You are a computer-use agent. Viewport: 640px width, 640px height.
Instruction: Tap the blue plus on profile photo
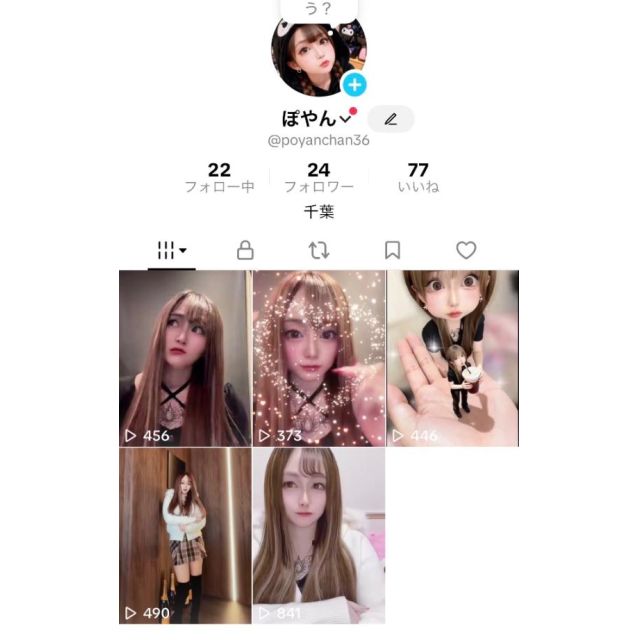click(354, 85)
